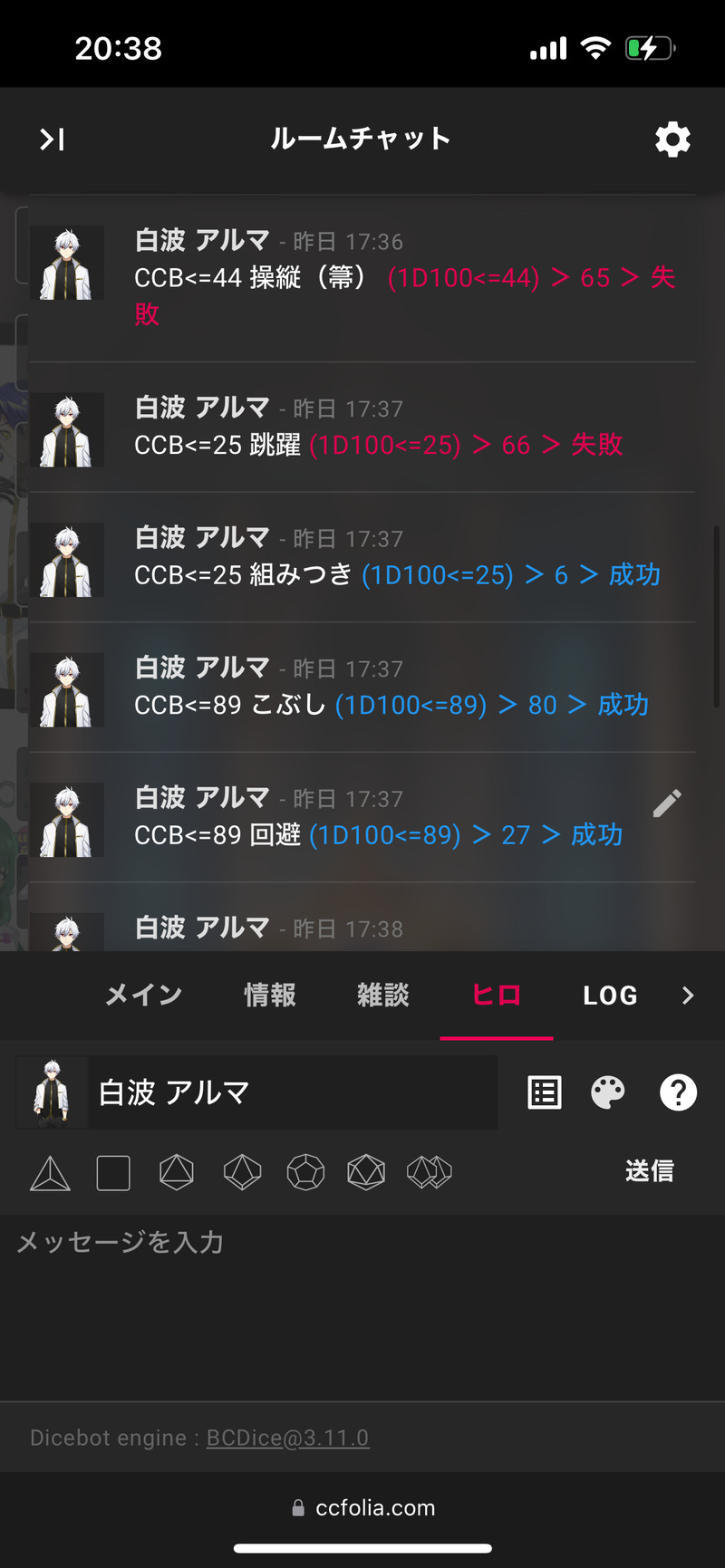Focus the メッセージを入力 text field
725x1568 pixels.
(362, 1295)
